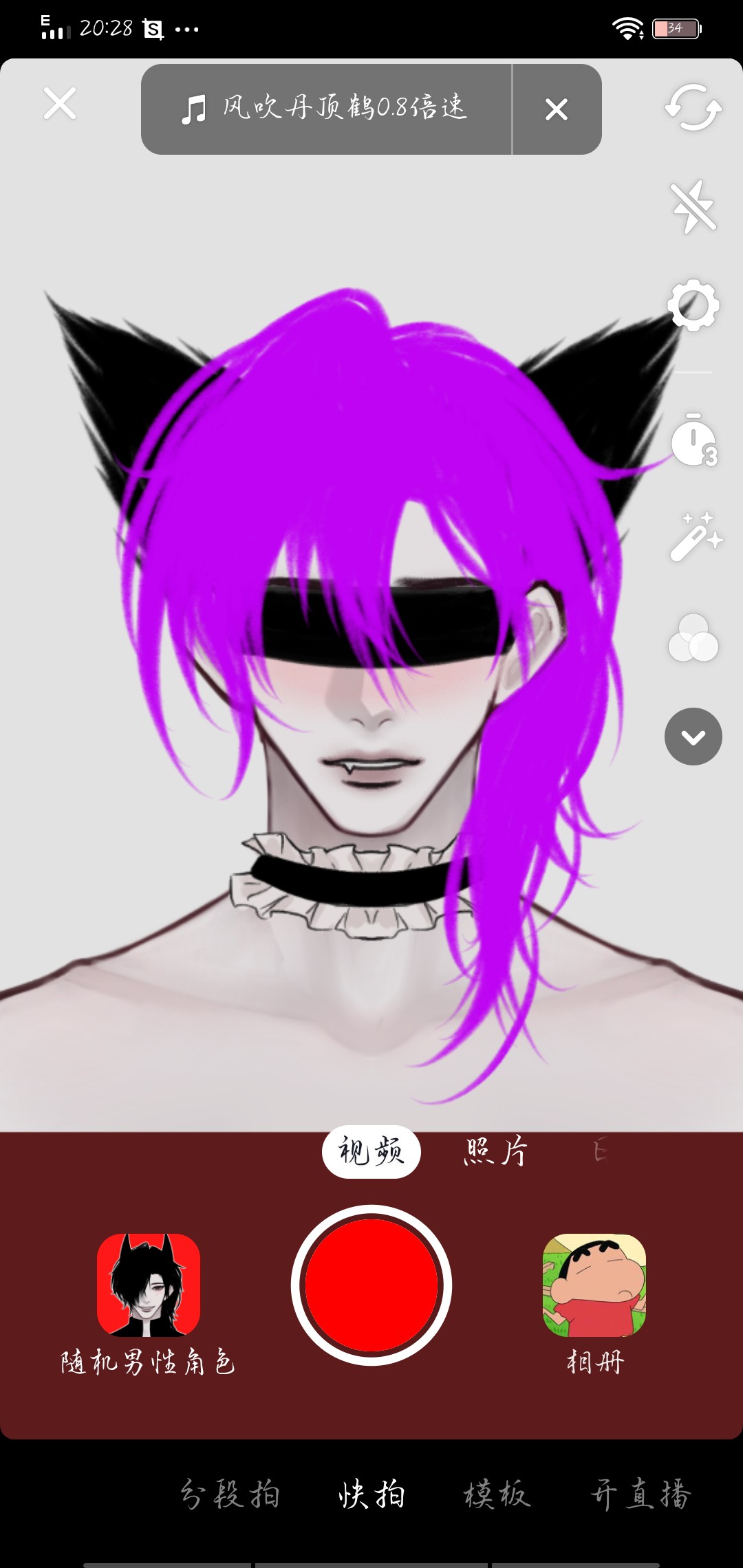Image resolution: width=743 pixels, height=1568 pixels.
Task: Open camera settings gear
Action: 693,305
